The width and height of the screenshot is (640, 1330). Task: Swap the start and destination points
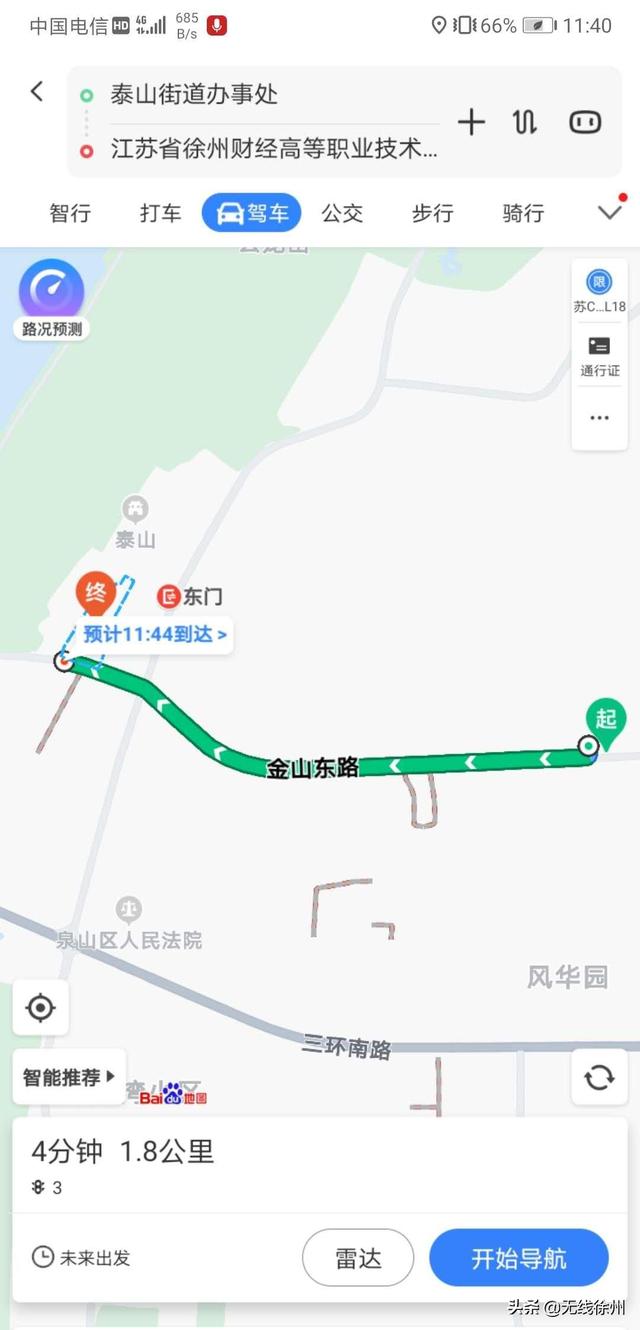525,122
